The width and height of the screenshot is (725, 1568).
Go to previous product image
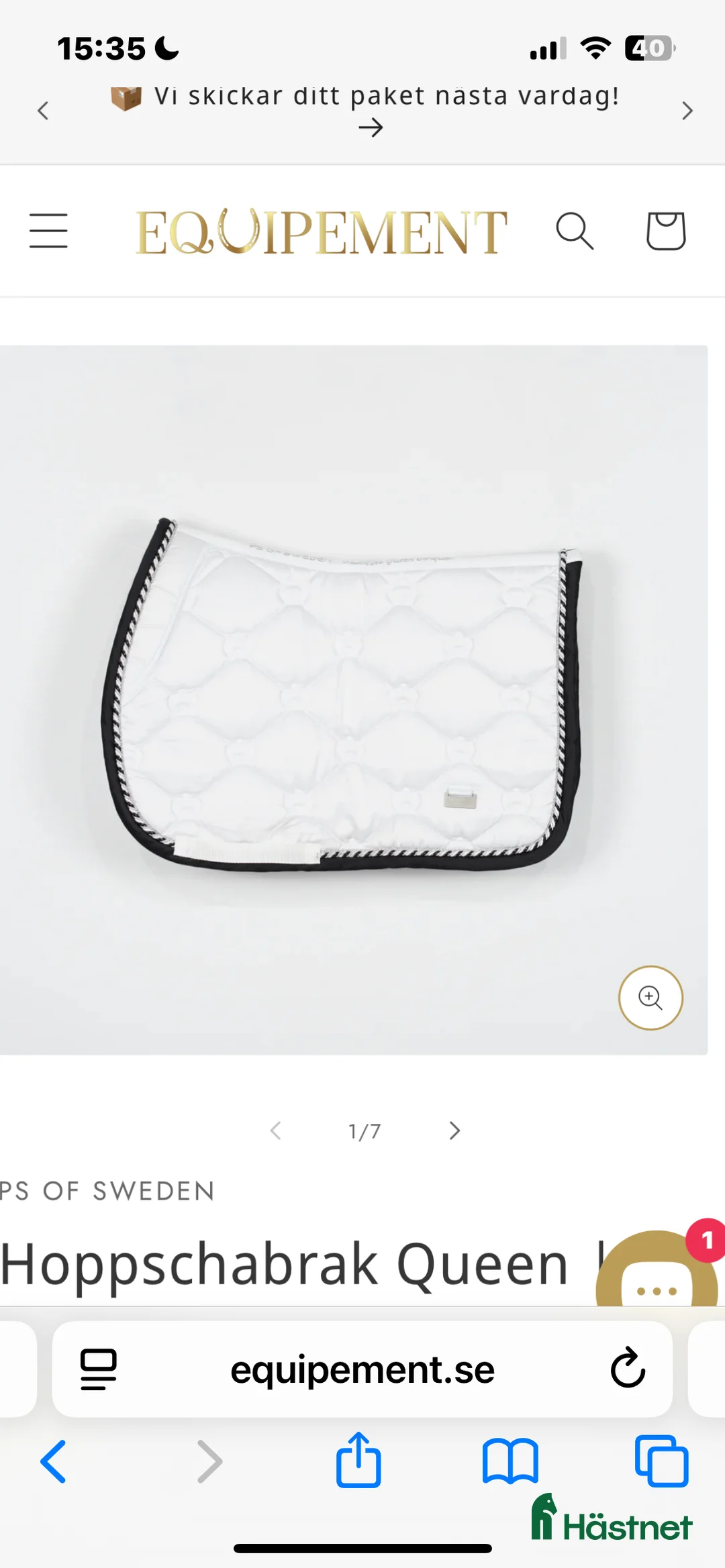click(x=275, y=1131)
